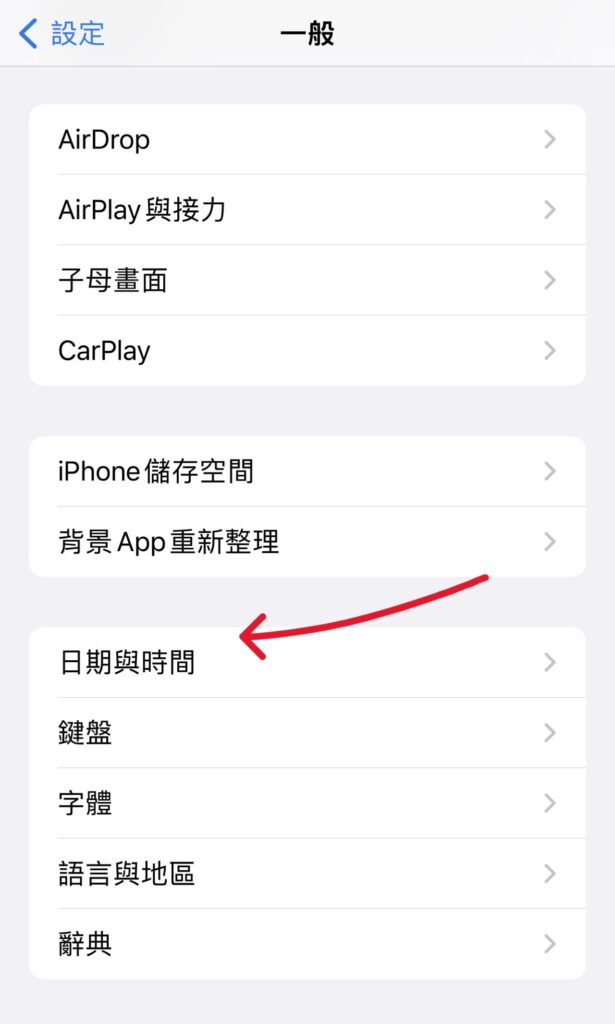The height and width of the screenshot is (1024, 615).
Task: Open 日期與時間 settings
Action: 307,662
